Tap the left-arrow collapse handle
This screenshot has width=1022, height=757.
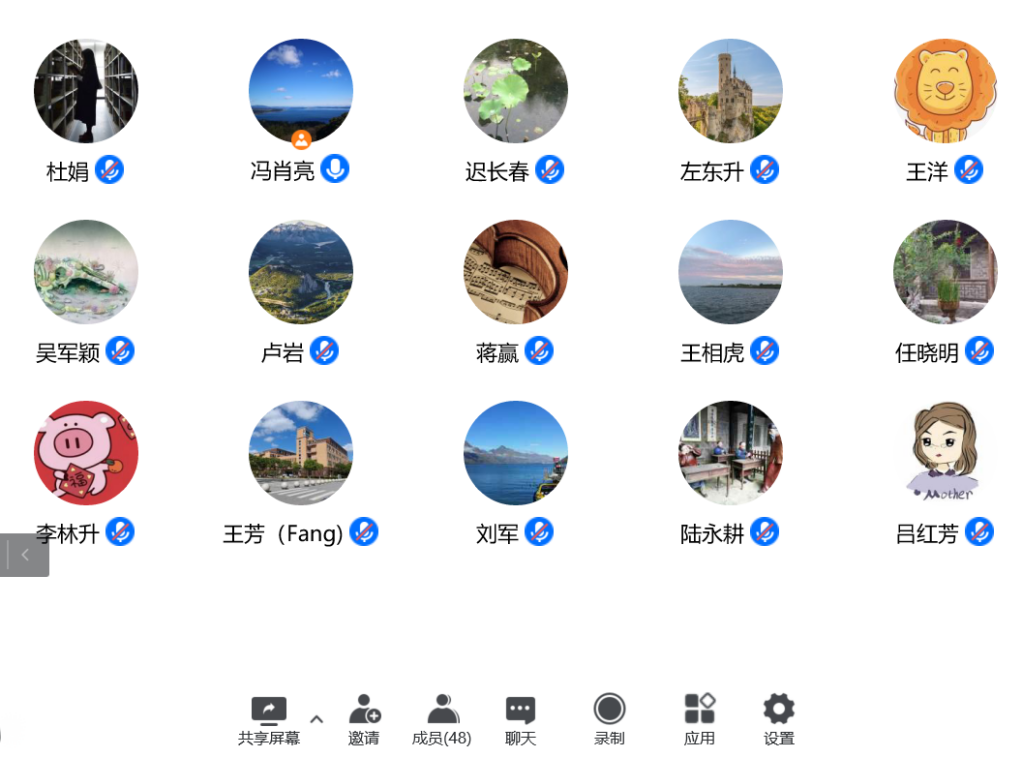(25, 555)
